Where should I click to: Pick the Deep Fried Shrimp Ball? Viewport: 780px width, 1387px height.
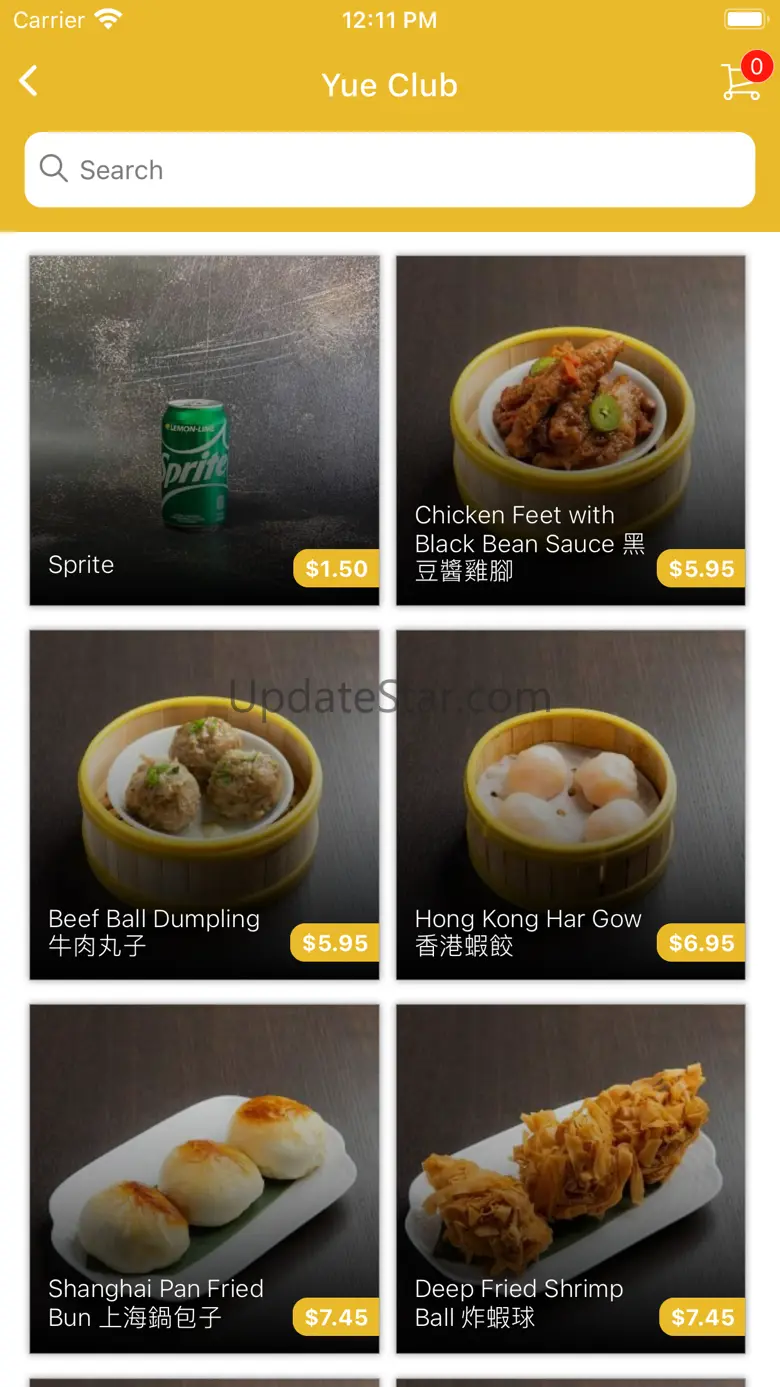(571, 1178)
